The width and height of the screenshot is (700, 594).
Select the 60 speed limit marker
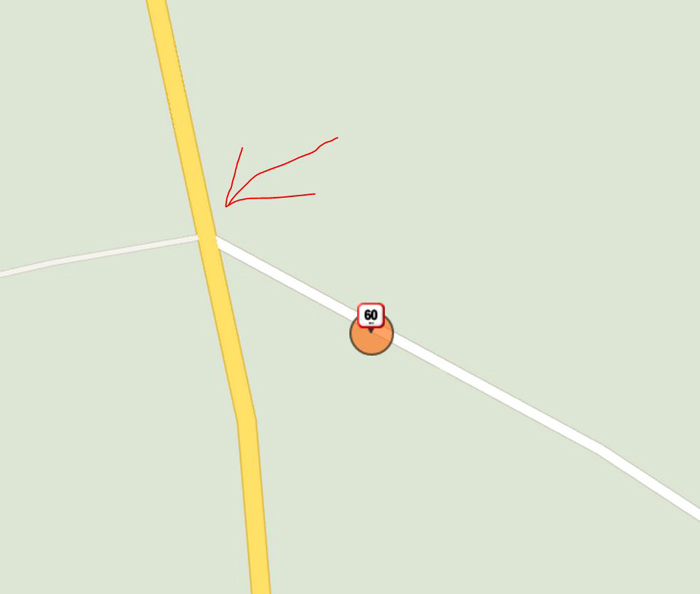[371, 316]
